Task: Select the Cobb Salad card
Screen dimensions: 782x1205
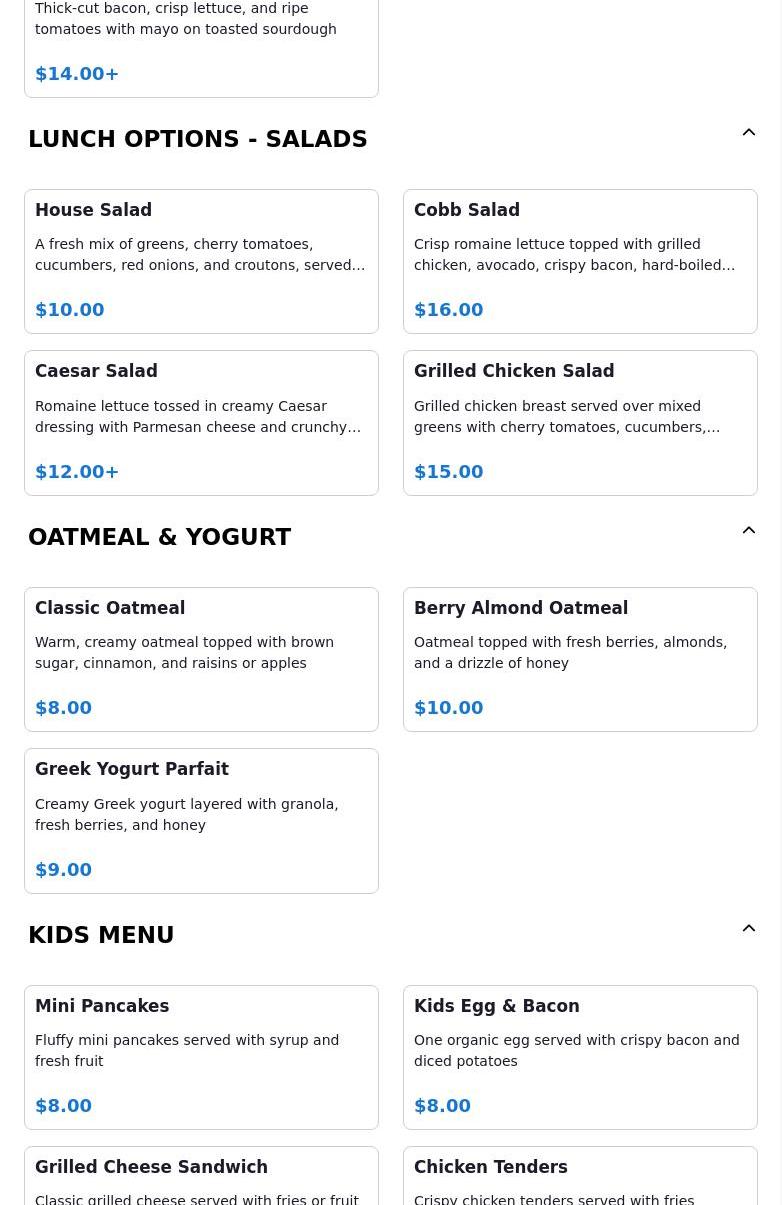Action: 580,261
